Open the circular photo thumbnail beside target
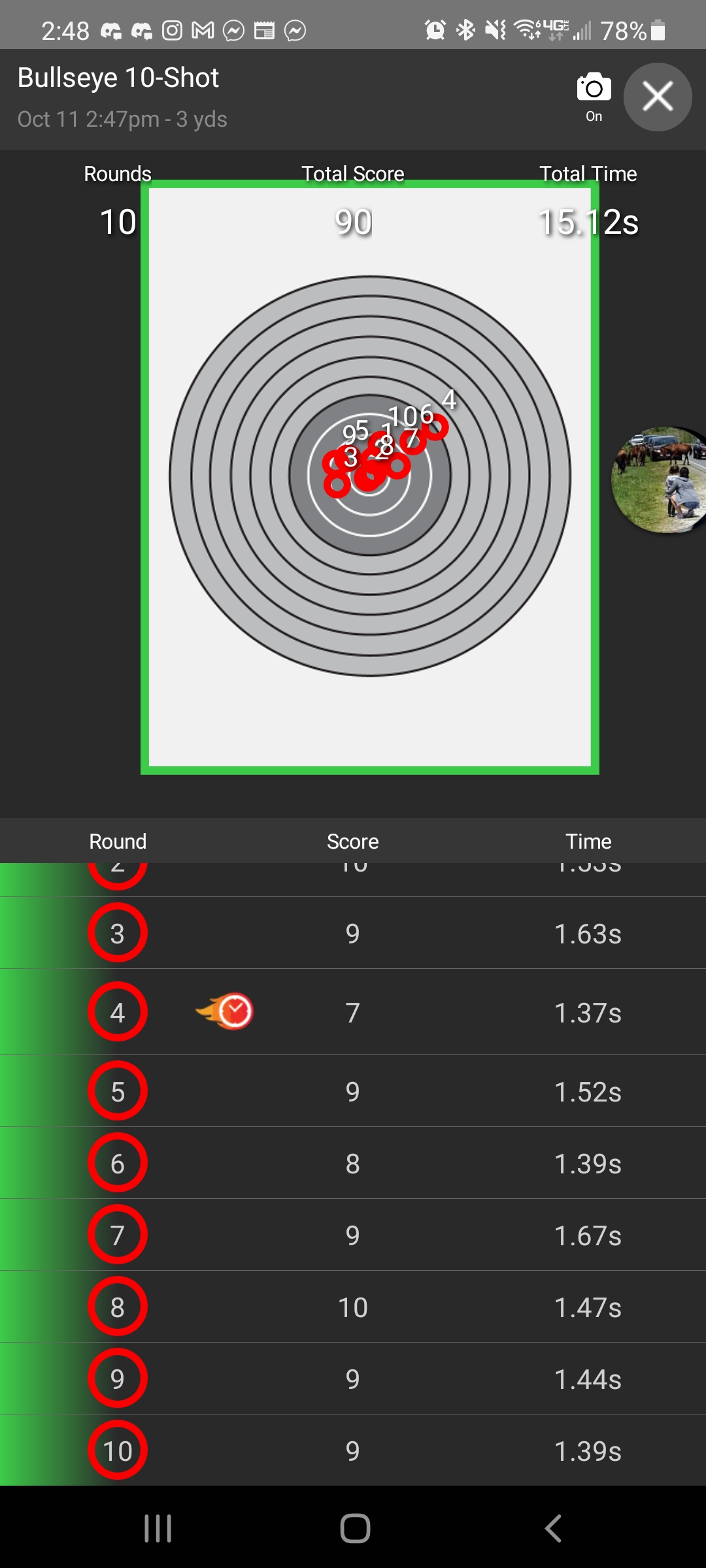Viewport: 706px width, 1568px height. click(659, 480)
